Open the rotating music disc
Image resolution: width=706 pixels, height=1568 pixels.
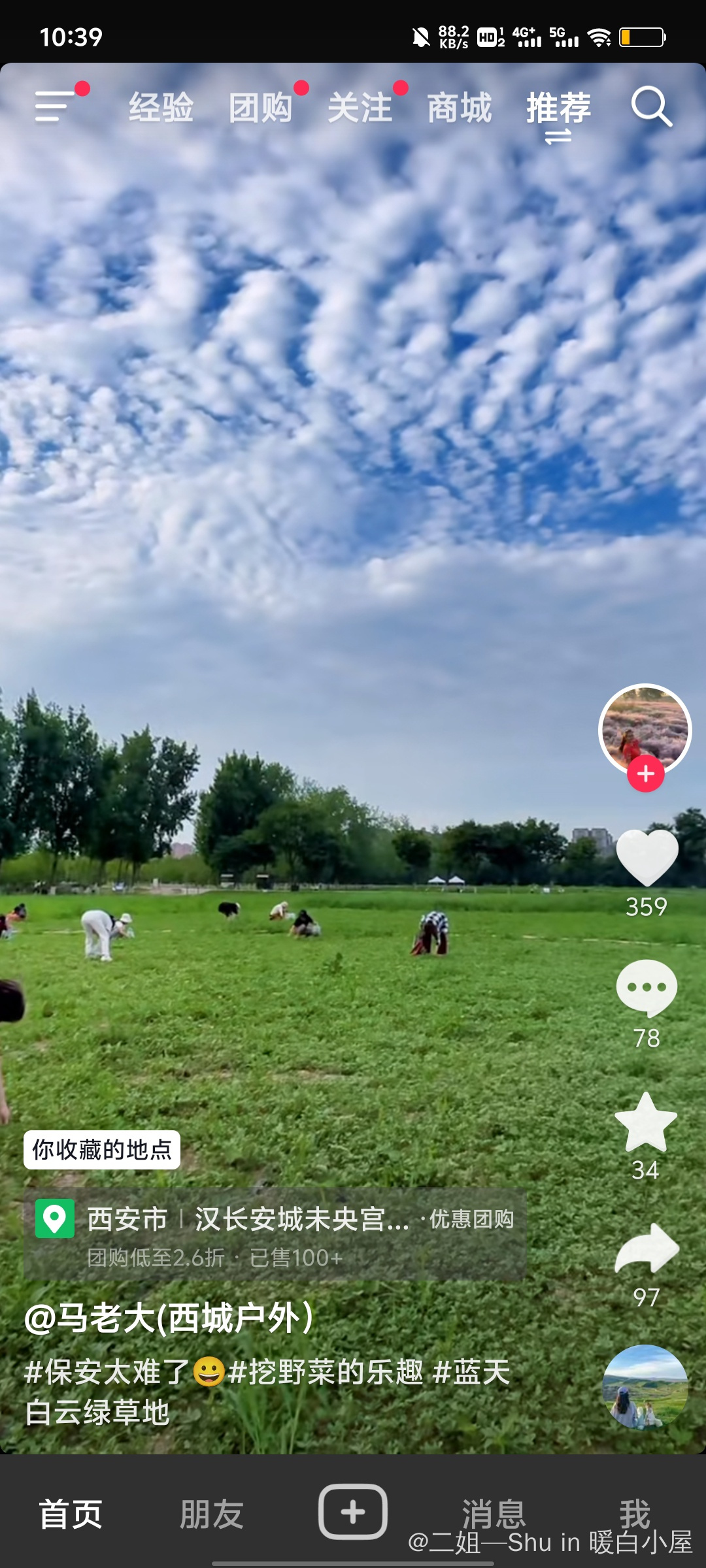coord(645,1386)
